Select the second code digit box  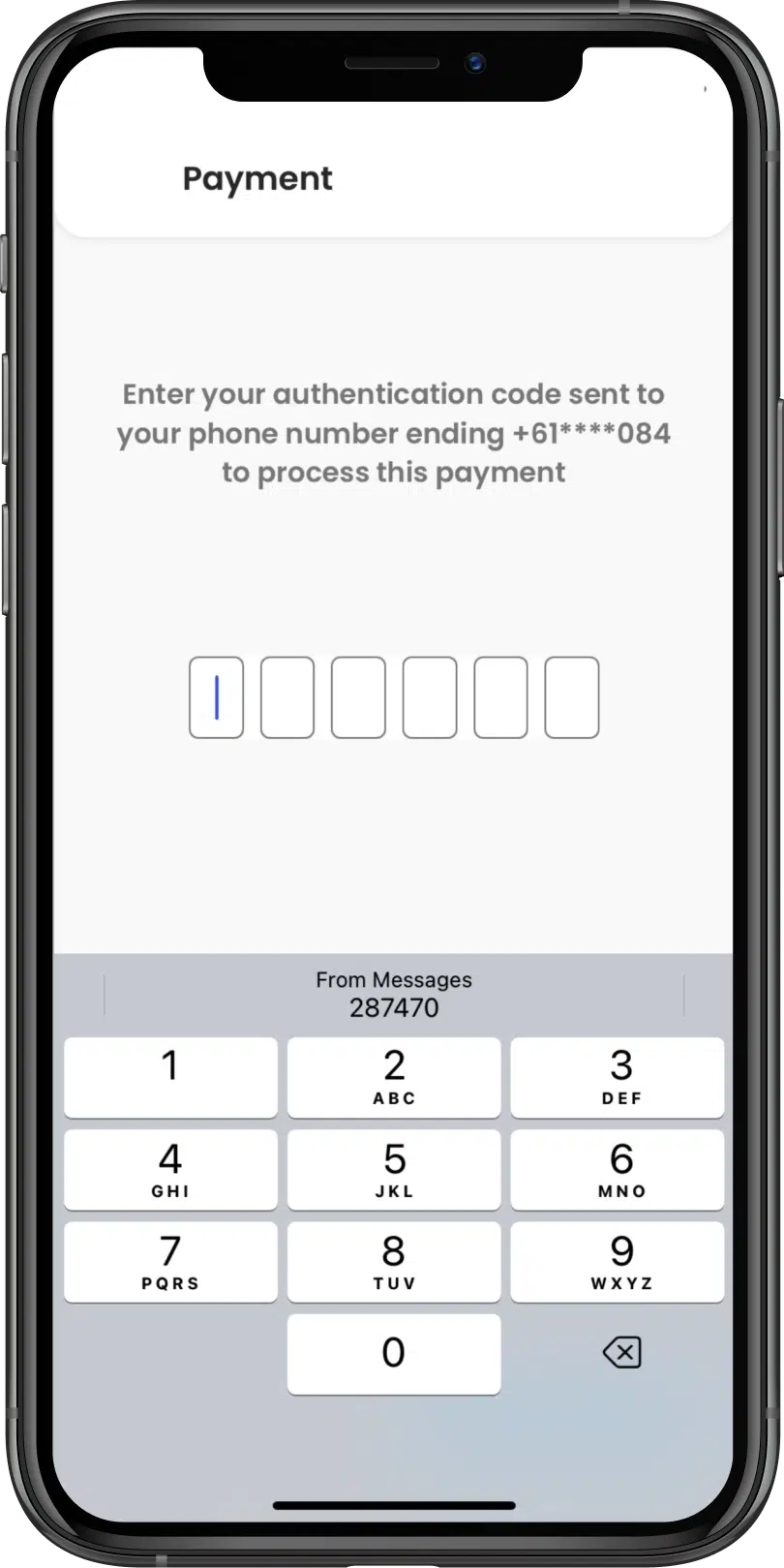(x=287, y=697)
